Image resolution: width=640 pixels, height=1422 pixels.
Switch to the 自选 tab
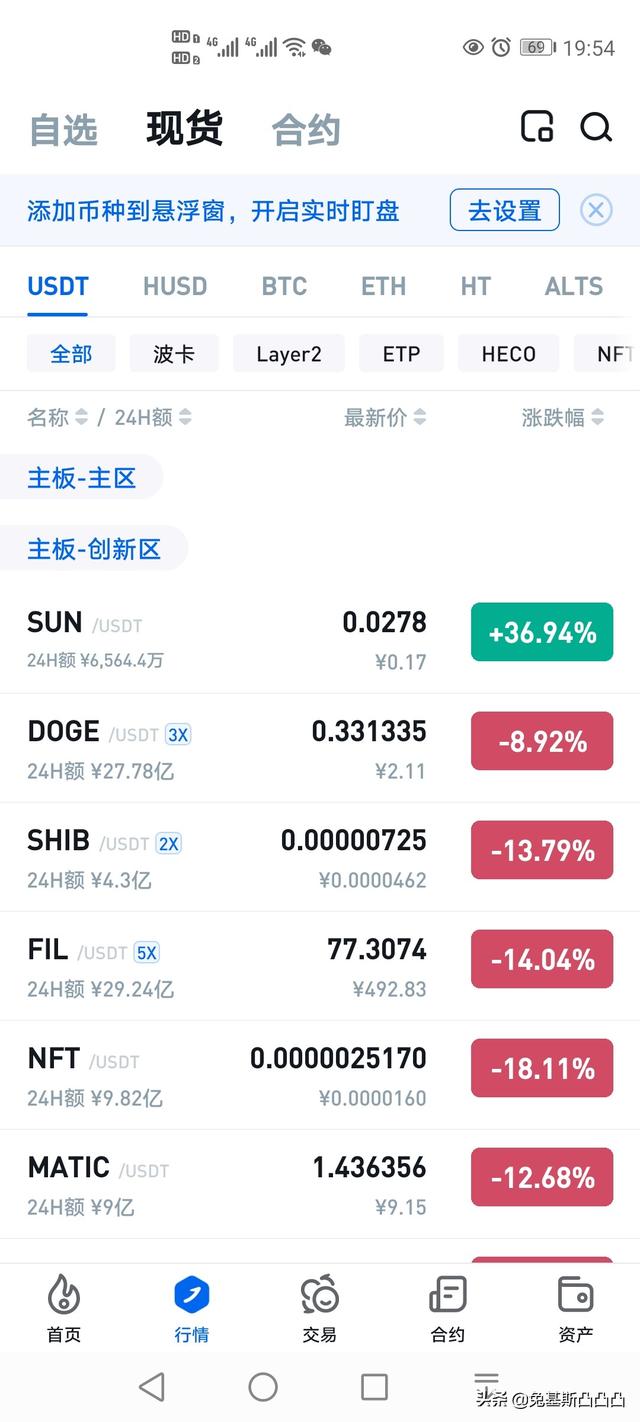[x=63, y=130]
